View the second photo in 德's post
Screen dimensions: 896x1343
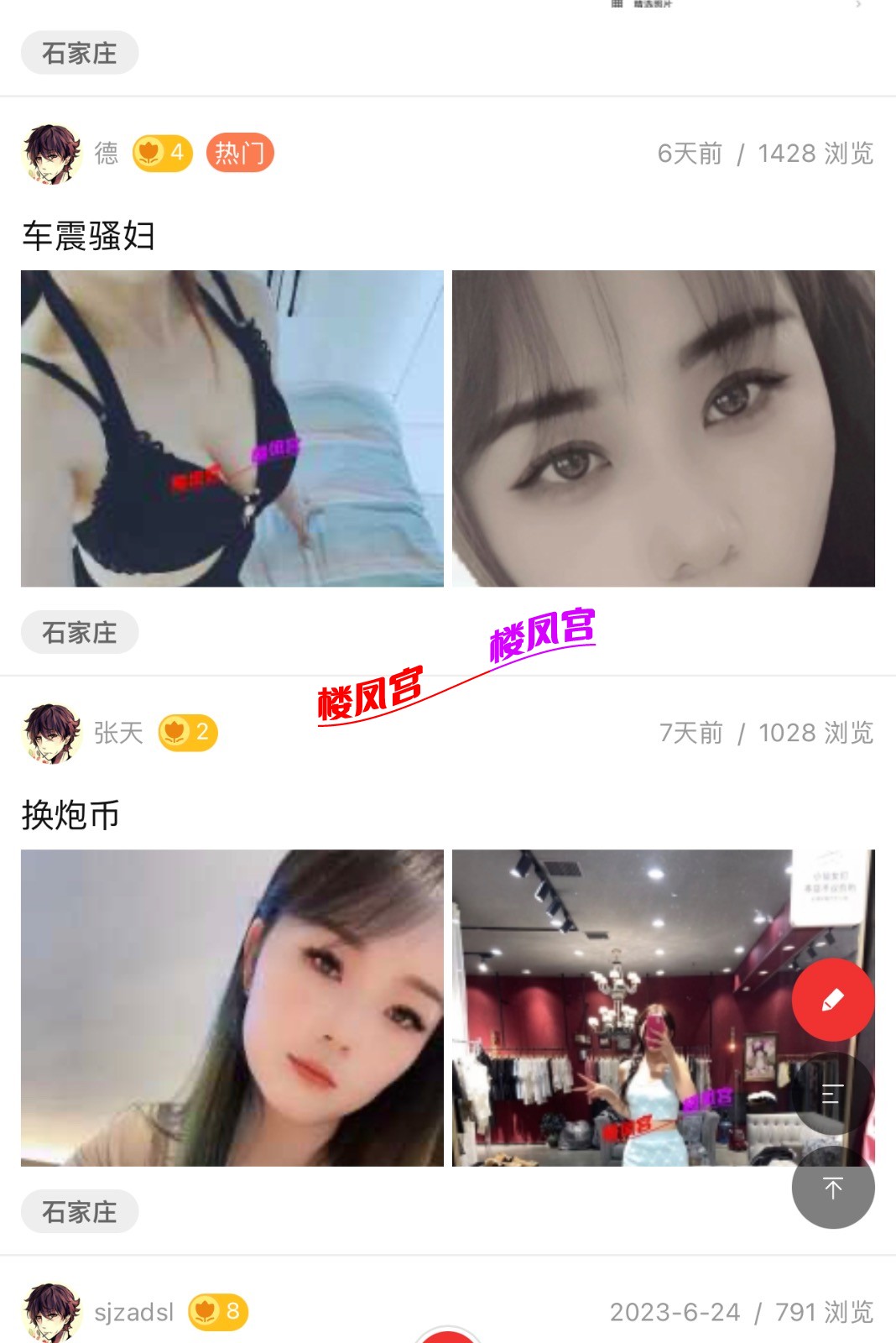(x=663, y=428)
